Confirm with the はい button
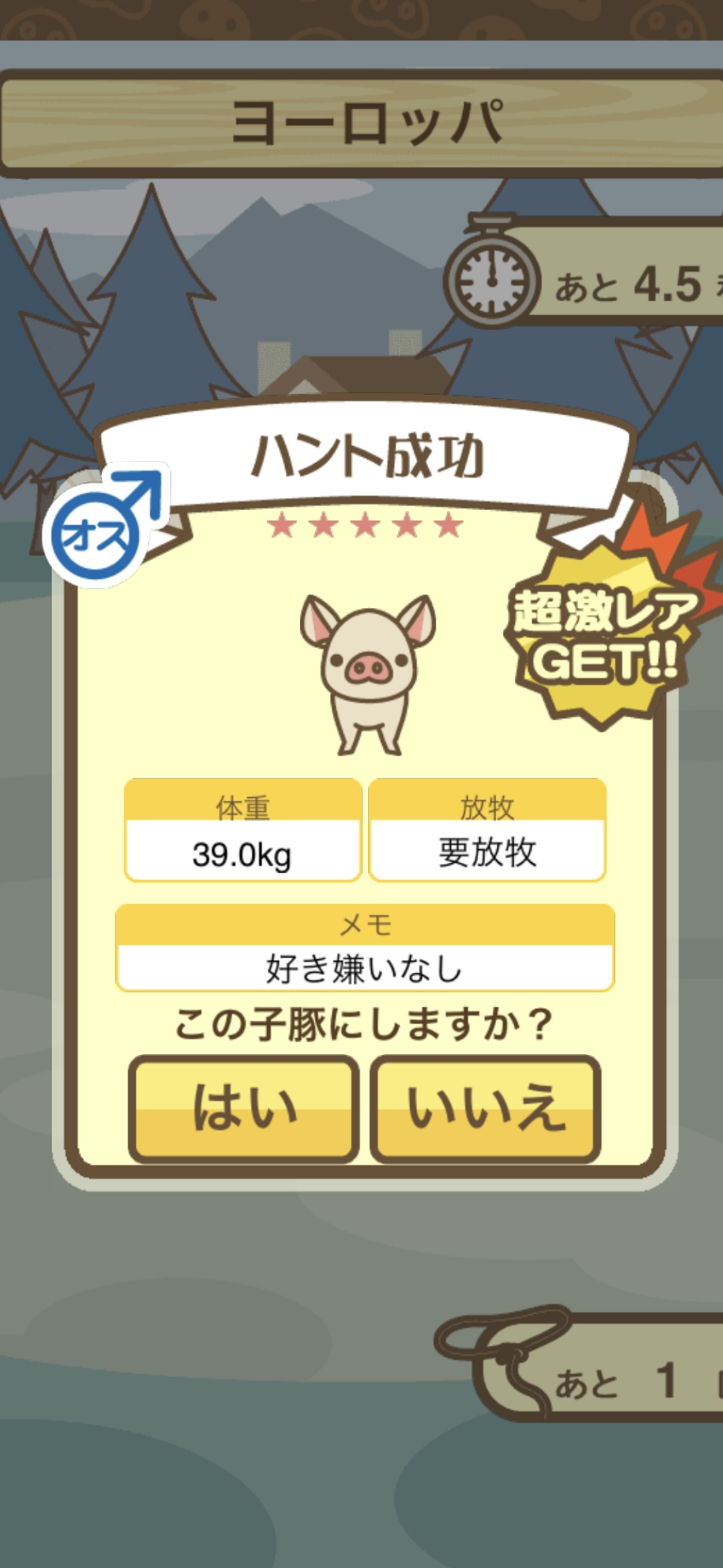 click(244, 1108)
